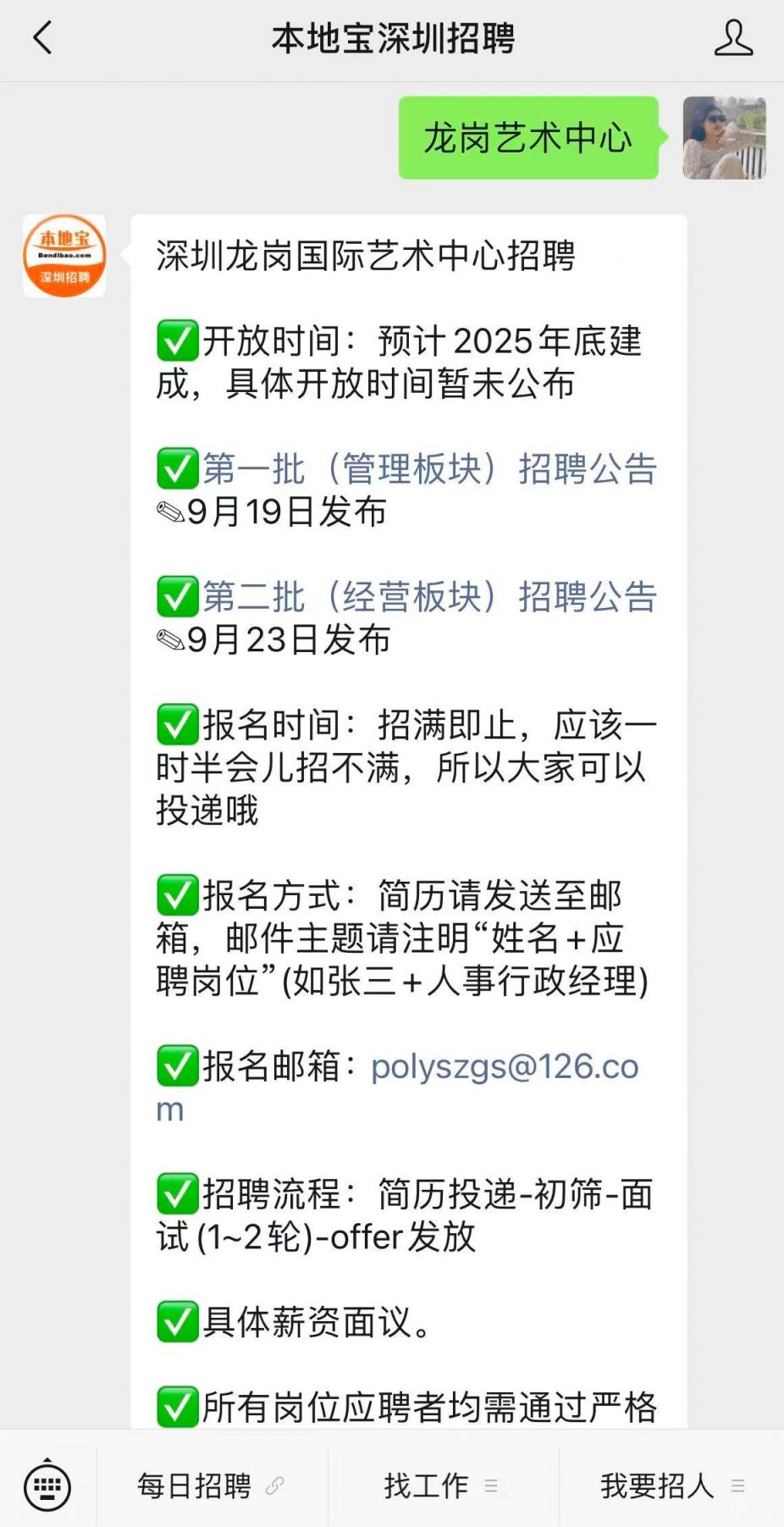Tap the polyszgs@126.com email address
Viewport: 784px width, 1527px height.
(504, 1066)
